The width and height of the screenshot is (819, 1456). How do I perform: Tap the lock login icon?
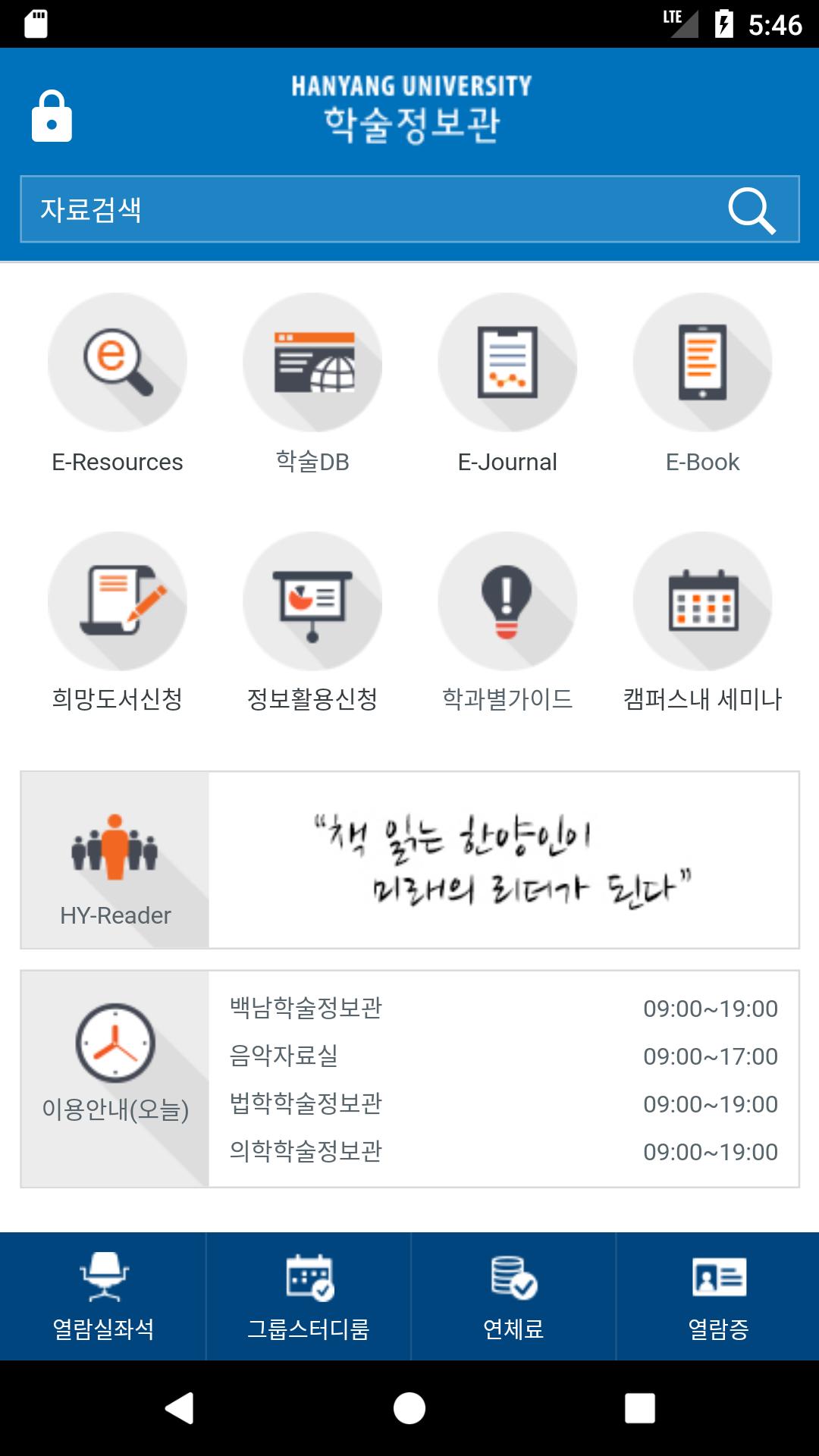pos(52,116)
